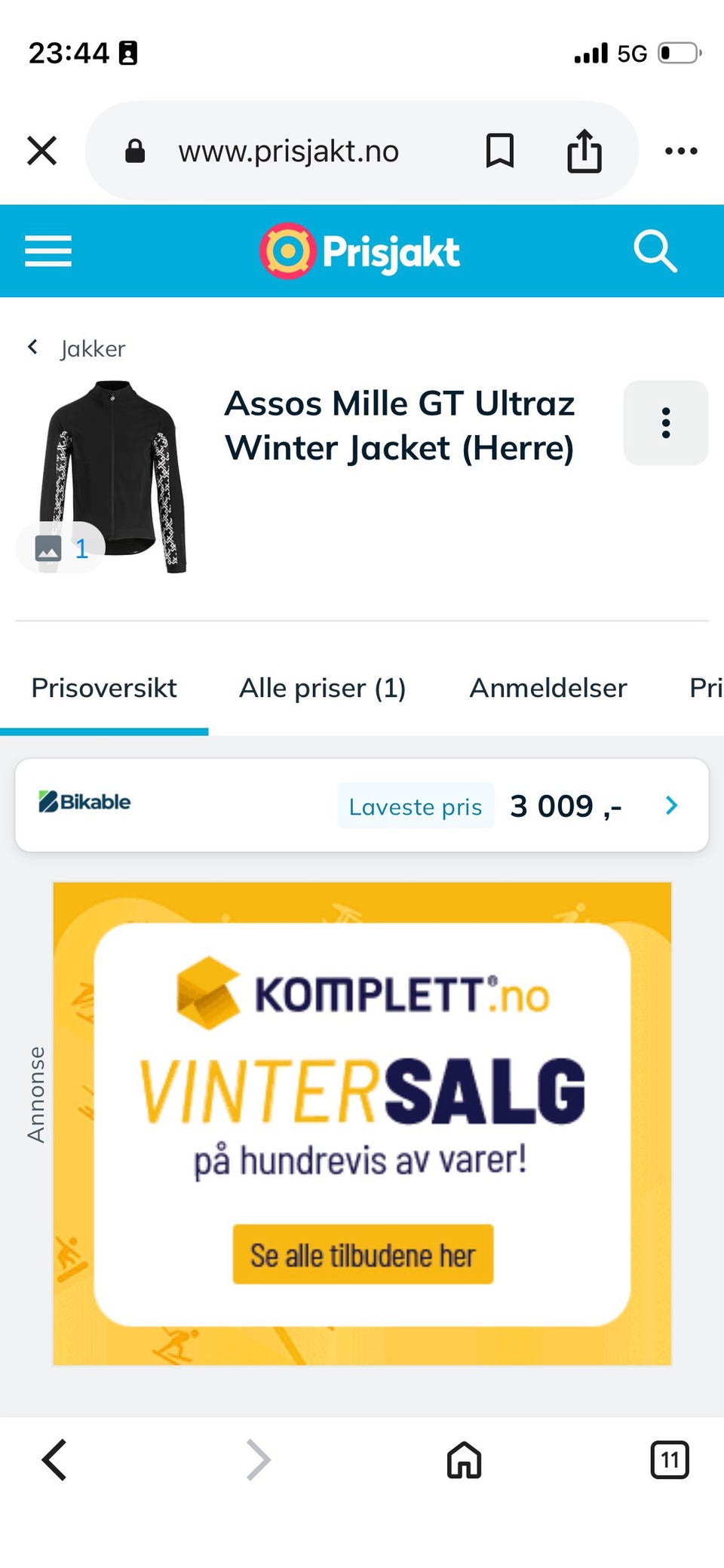Viewport: 724px width, 1568px height.
Task: Select the Laveste pris chip
Action: pos(416,806)
